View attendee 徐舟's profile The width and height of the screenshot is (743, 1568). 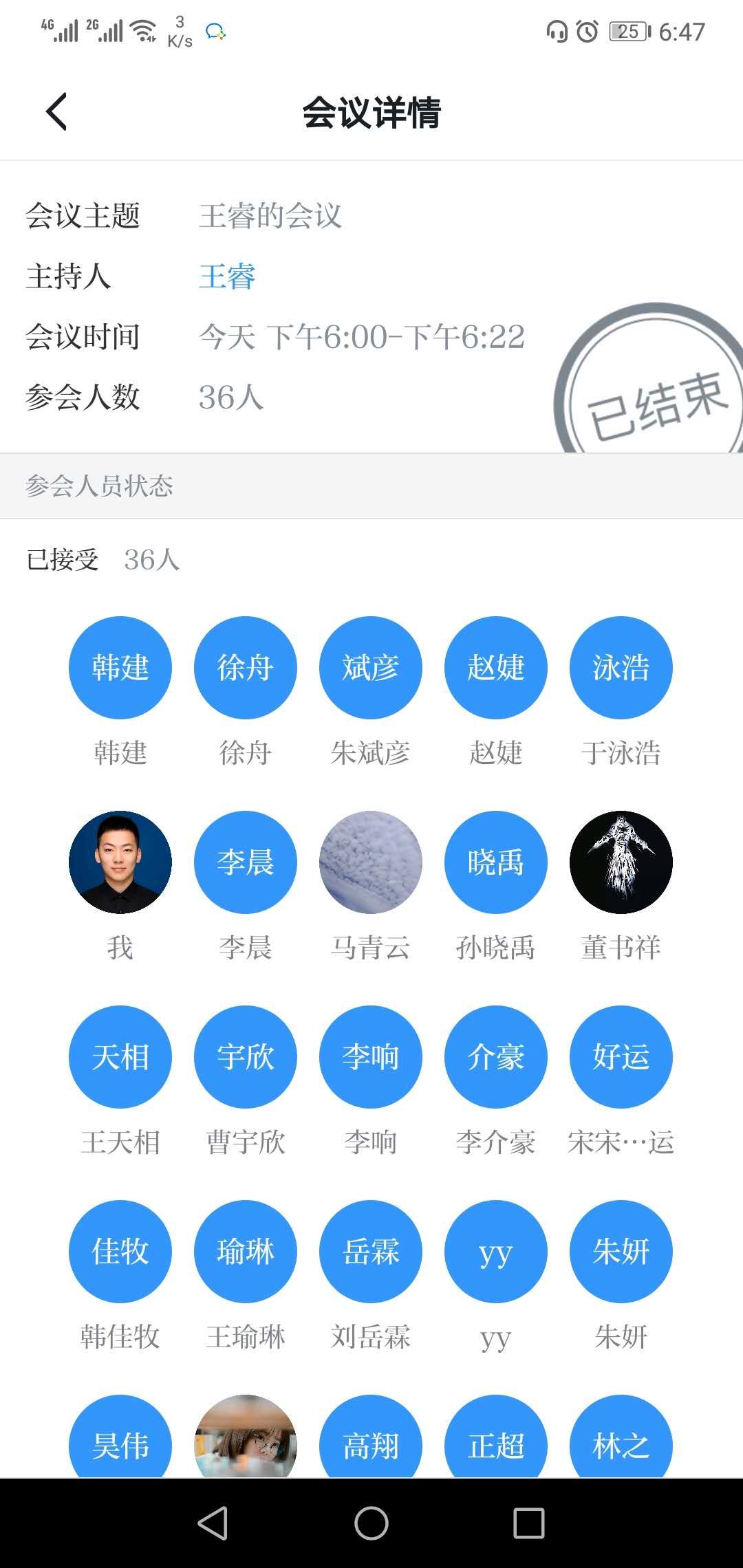click(x=246, y=668)
